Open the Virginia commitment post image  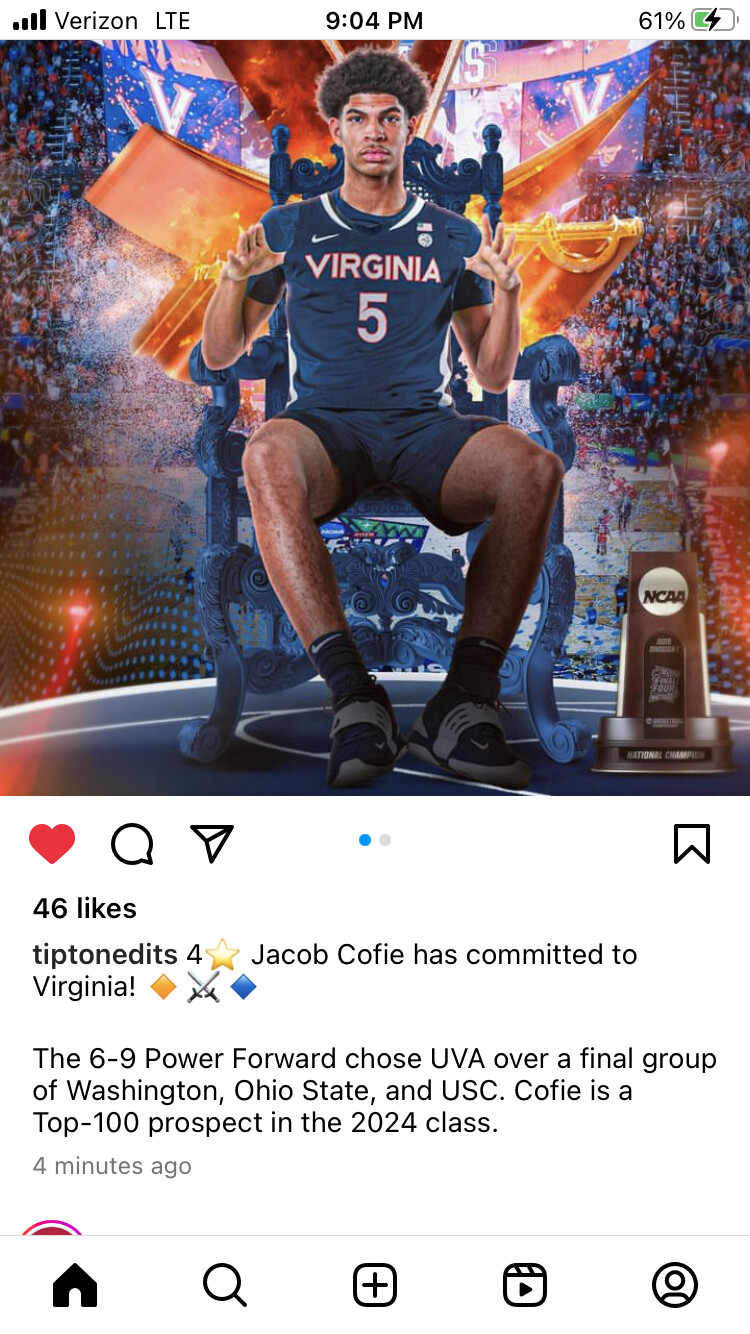tap(375, 418)
